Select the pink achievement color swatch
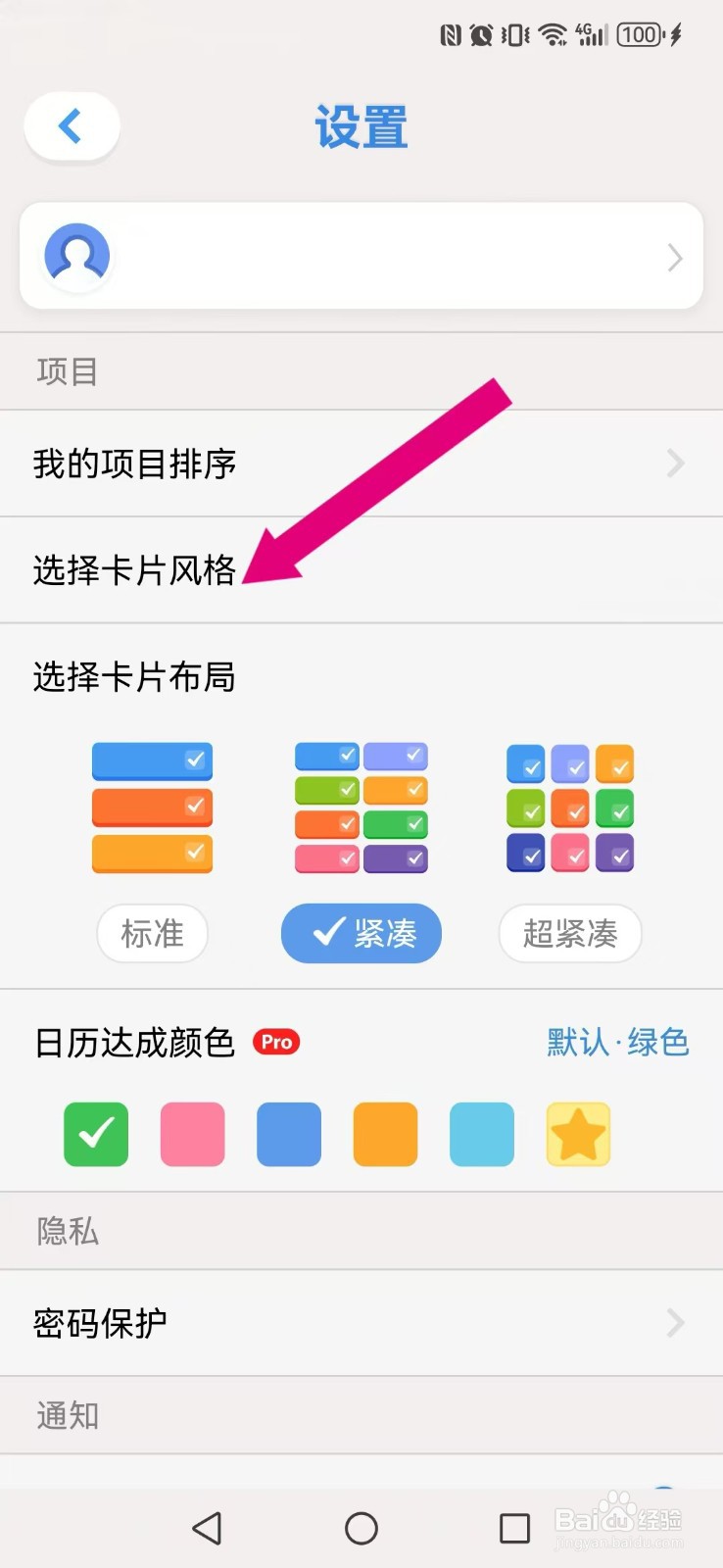This screenshot has height=1568, width=723. point(192,1134)
